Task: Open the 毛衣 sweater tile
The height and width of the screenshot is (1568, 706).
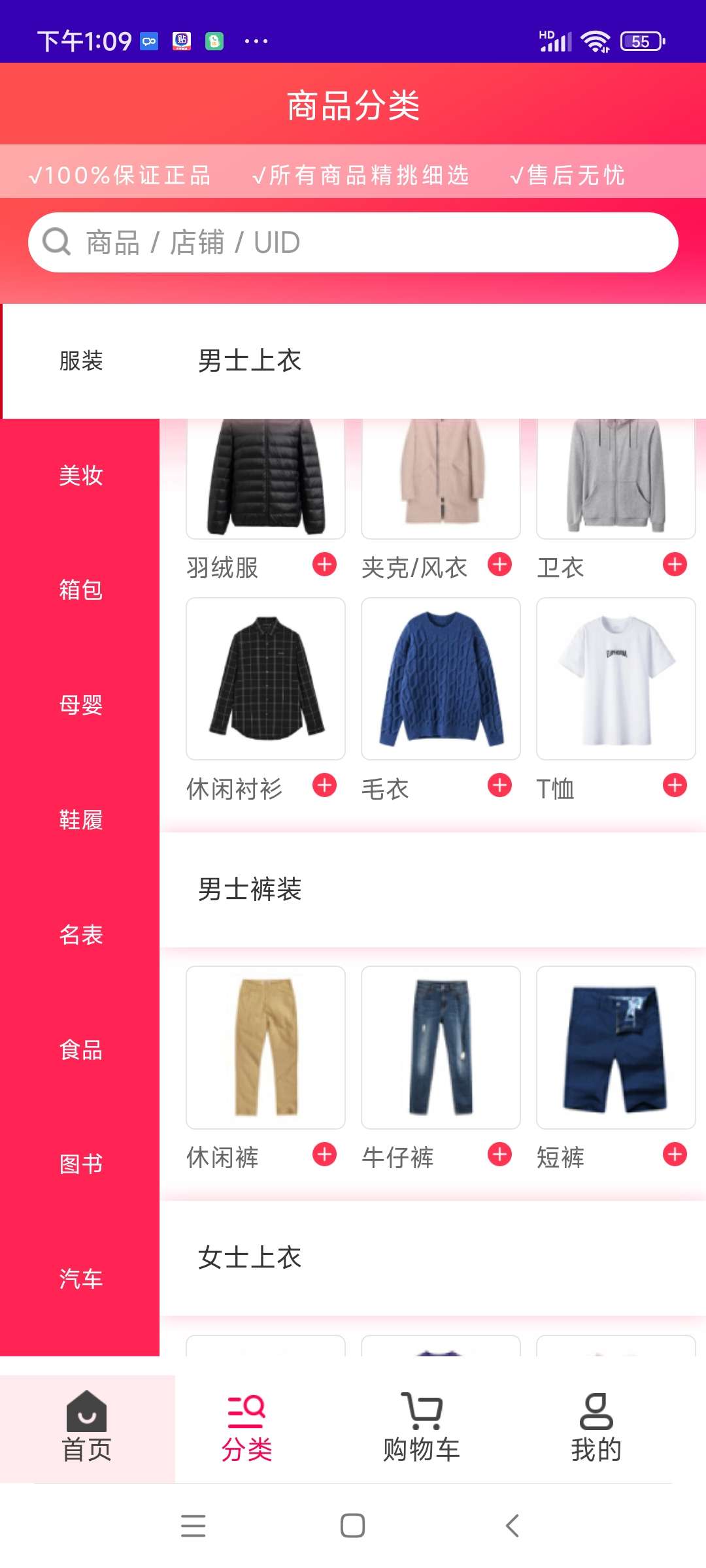Action: pyautogui.click(x=441, y=679)
